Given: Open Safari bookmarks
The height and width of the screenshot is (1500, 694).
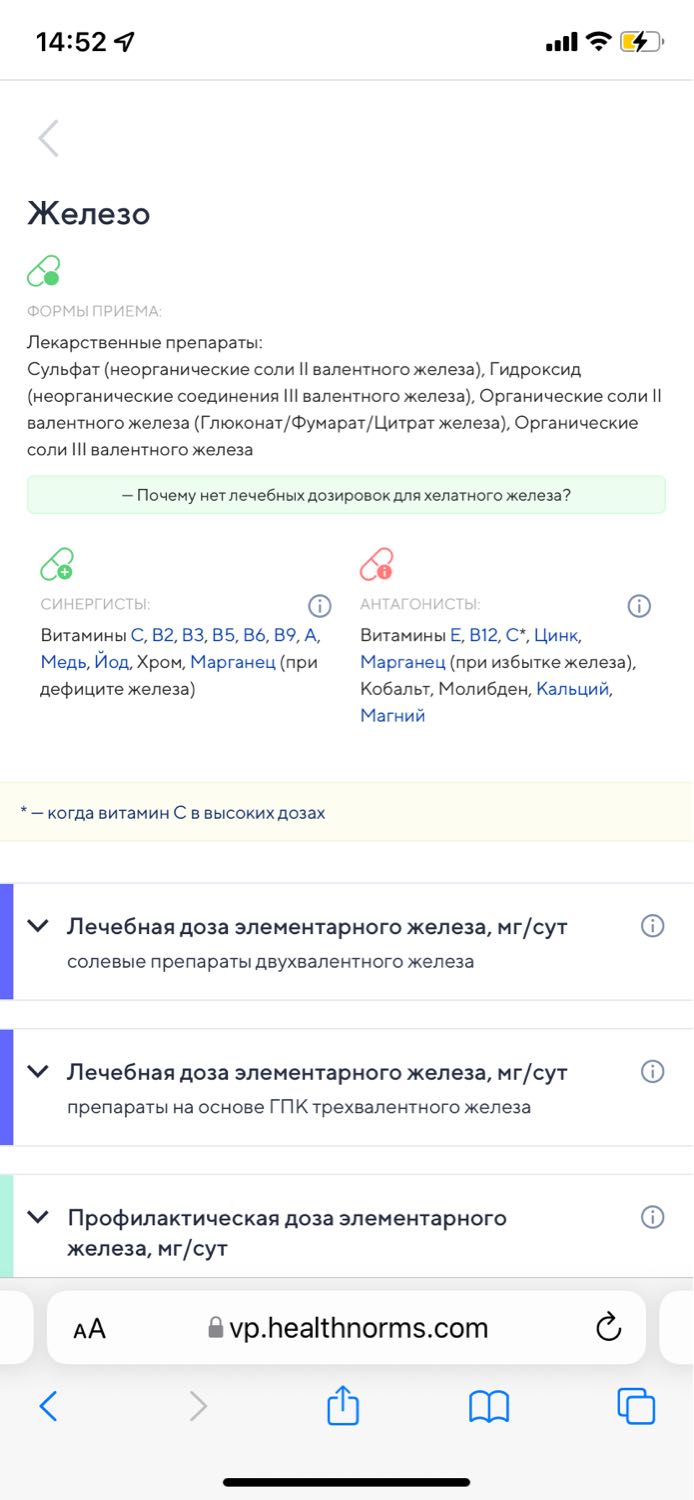Looking at the screenshot, I should click(489, 1407).
